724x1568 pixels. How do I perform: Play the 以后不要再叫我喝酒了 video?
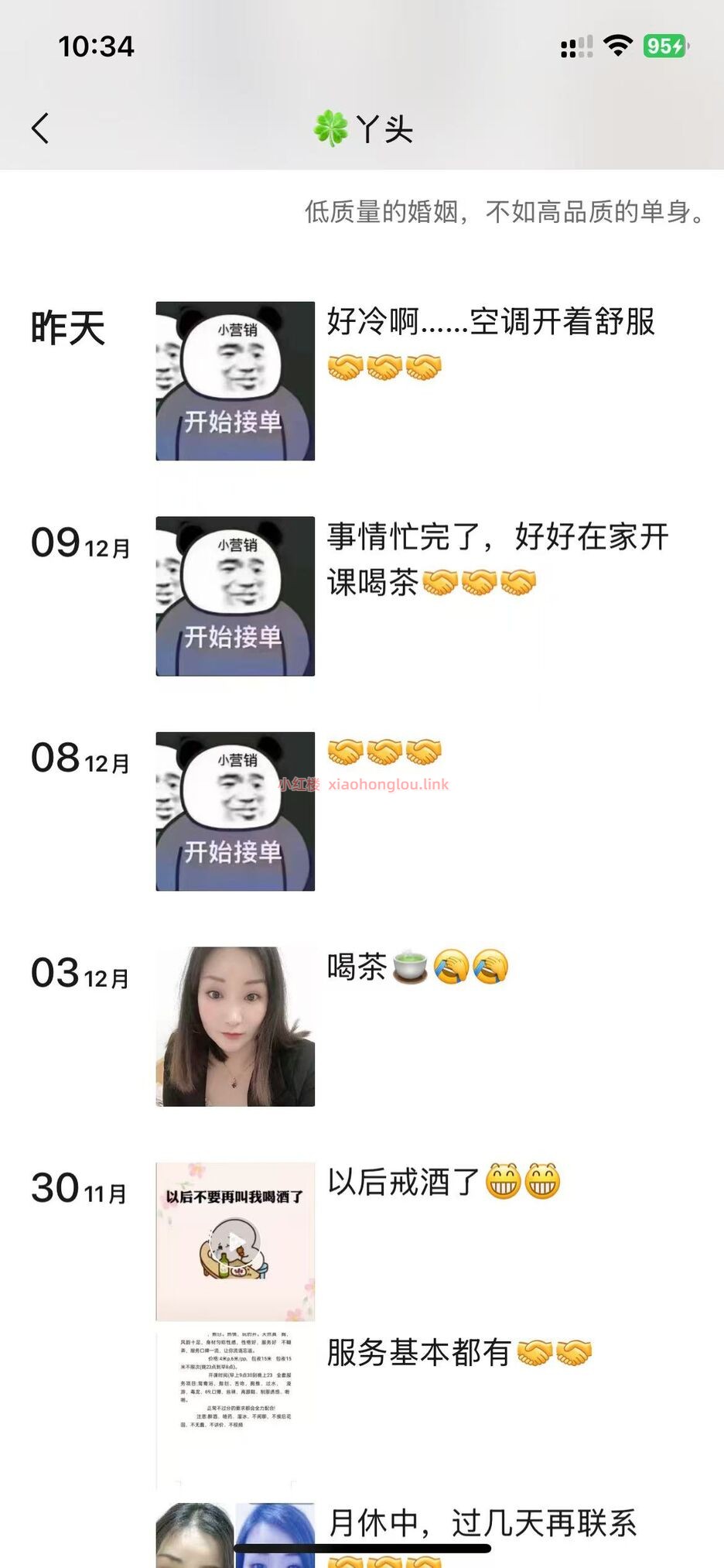click(234, 1241)
